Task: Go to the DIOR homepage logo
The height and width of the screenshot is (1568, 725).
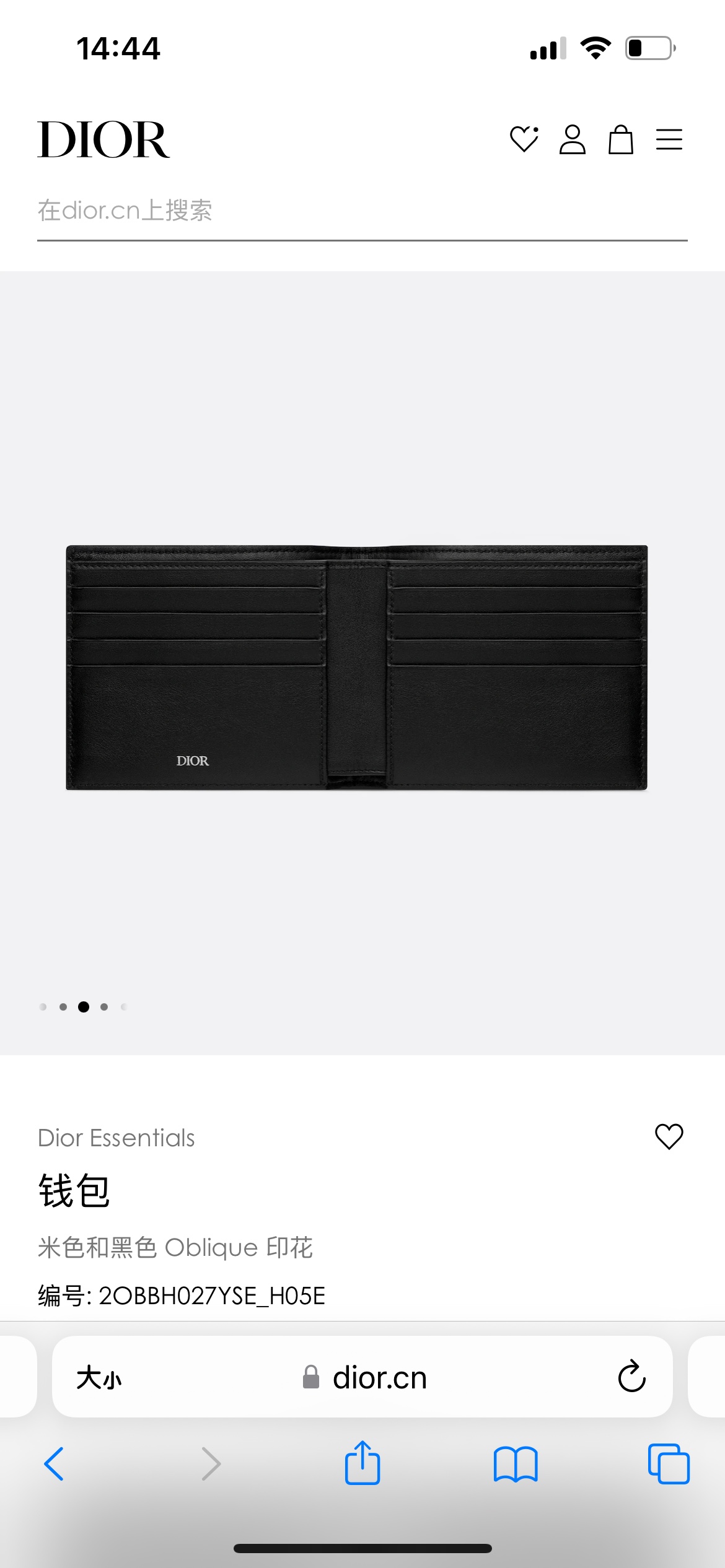Action: point(103,140)
